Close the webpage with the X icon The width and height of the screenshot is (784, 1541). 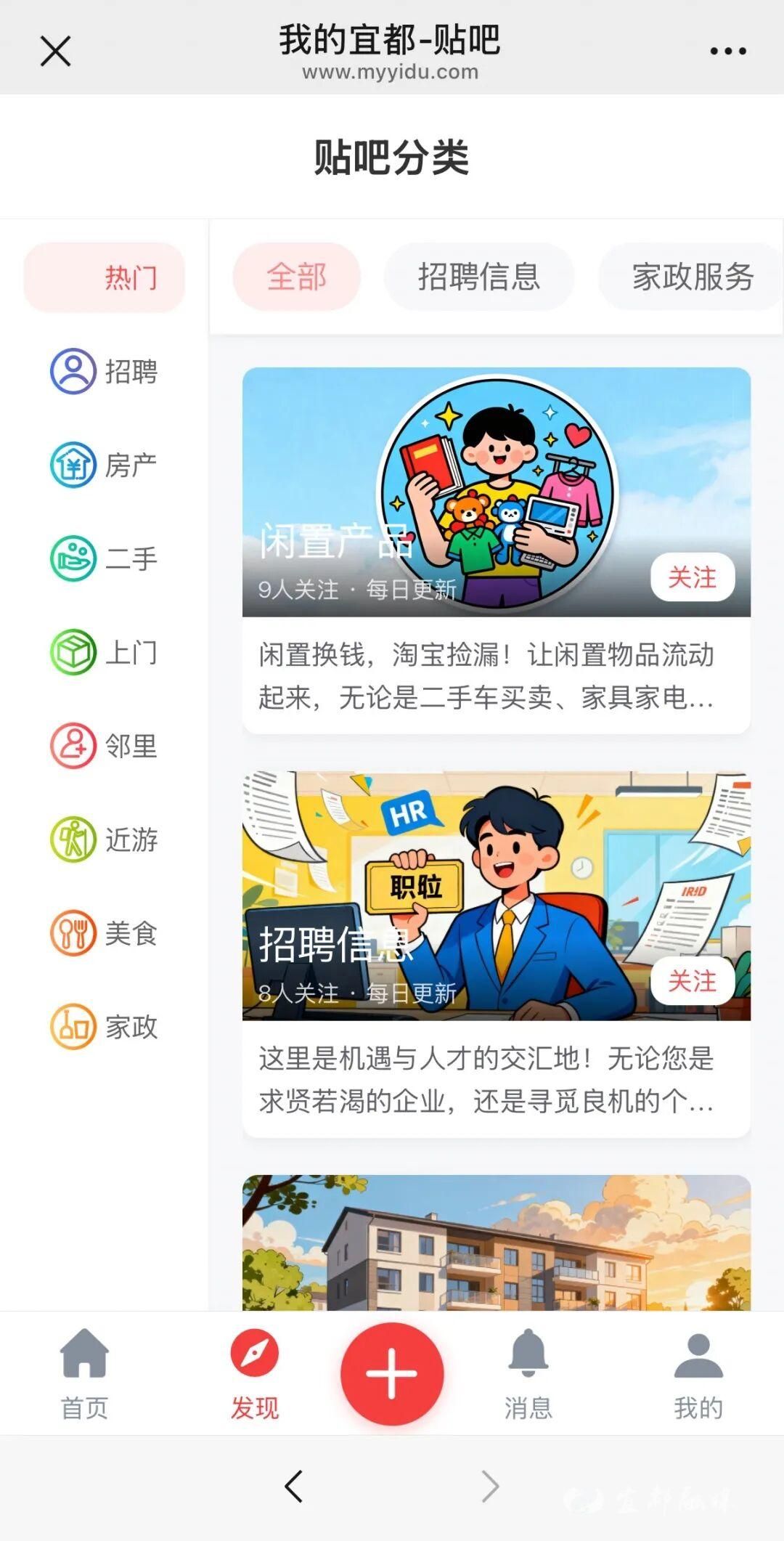55,52
